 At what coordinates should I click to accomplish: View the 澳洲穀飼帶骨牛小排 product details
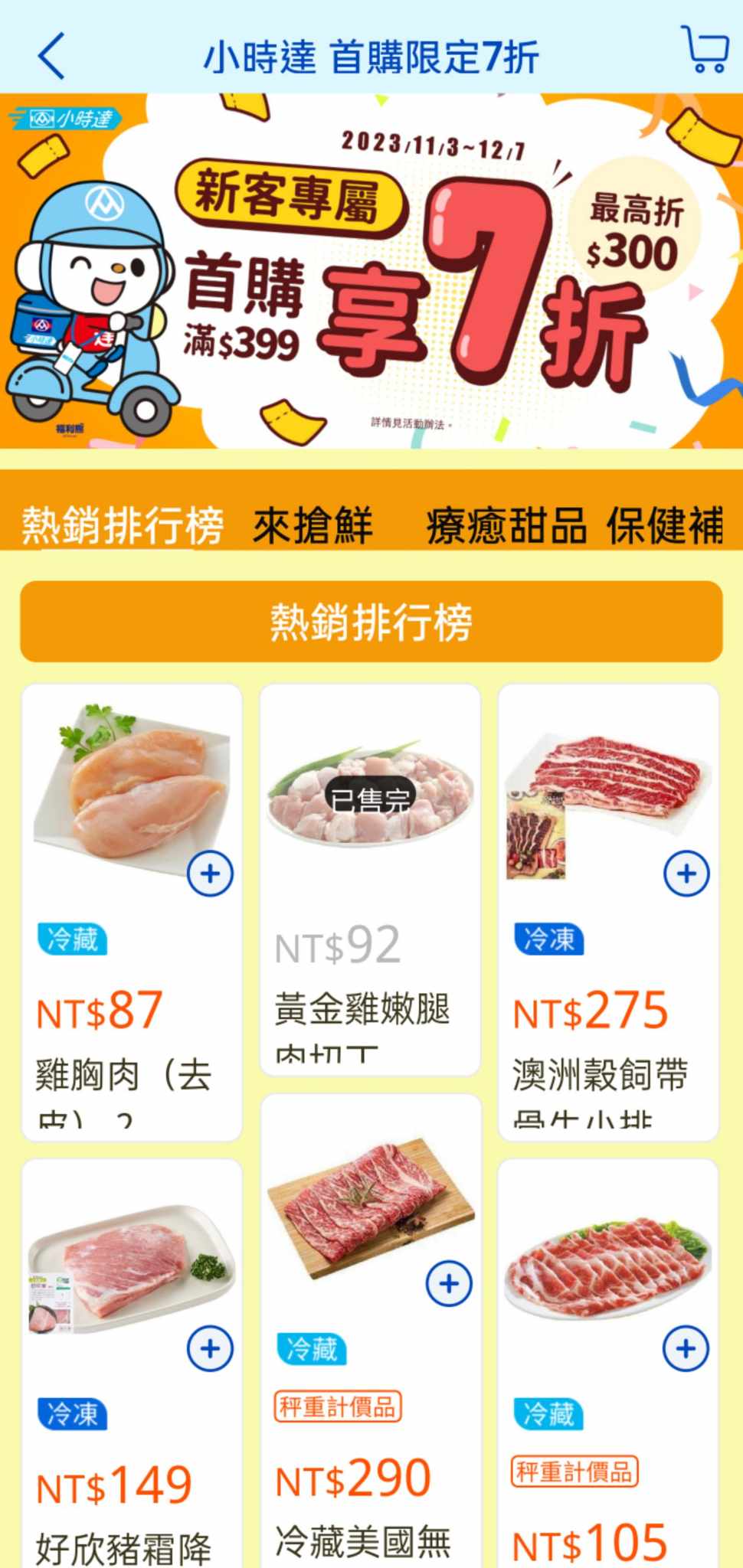pyautogui.click(x=600, y=1072)
